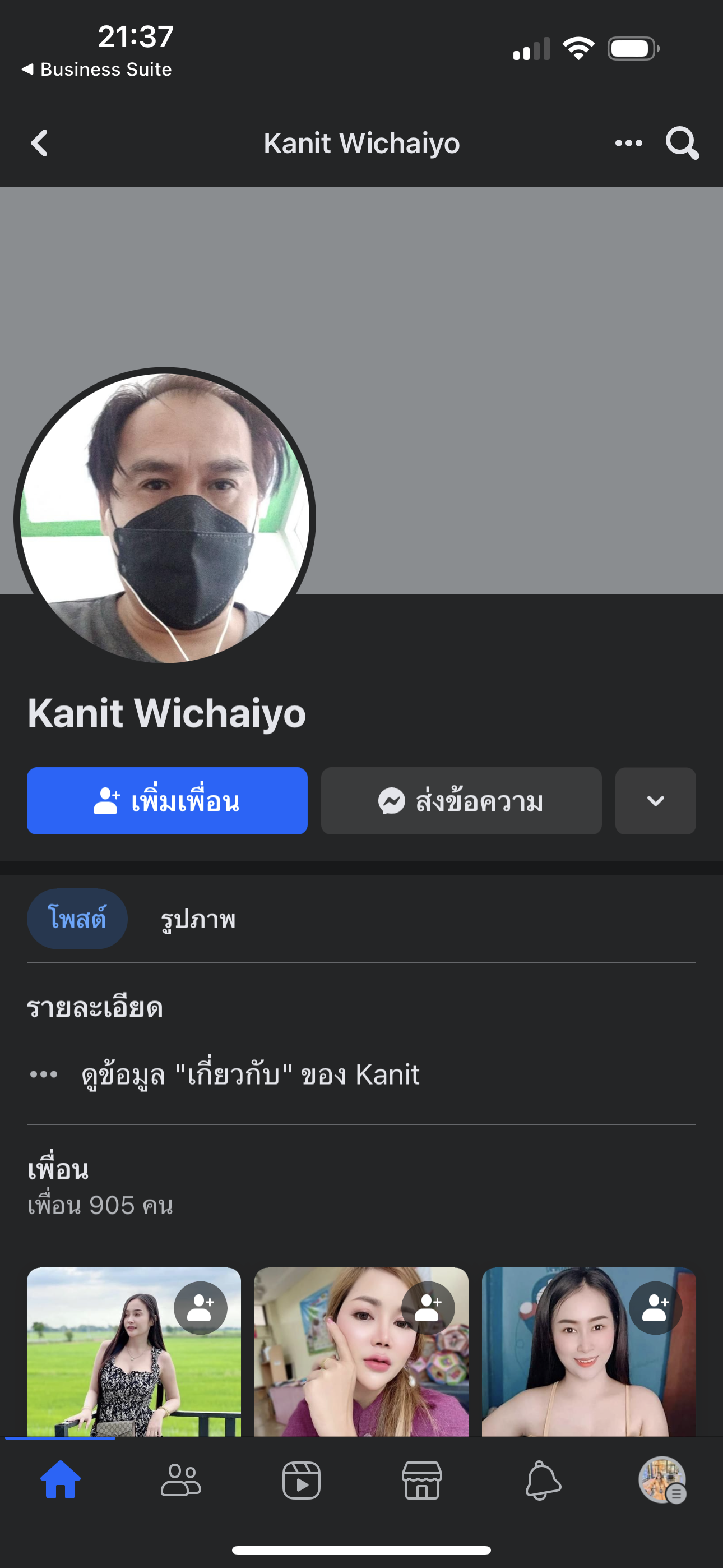Open the three-dot options menu in header
Image resolution: width=723 pixels, height=1568 pixels.
(628, 144)
